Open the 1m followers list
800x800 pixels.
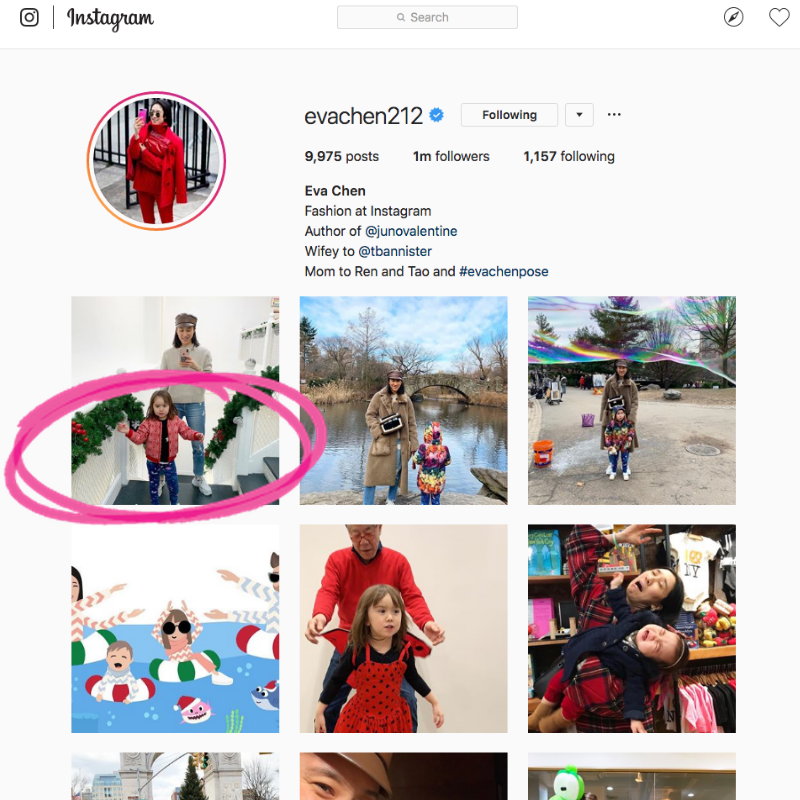pyautogui.click(x=451, y=156)
